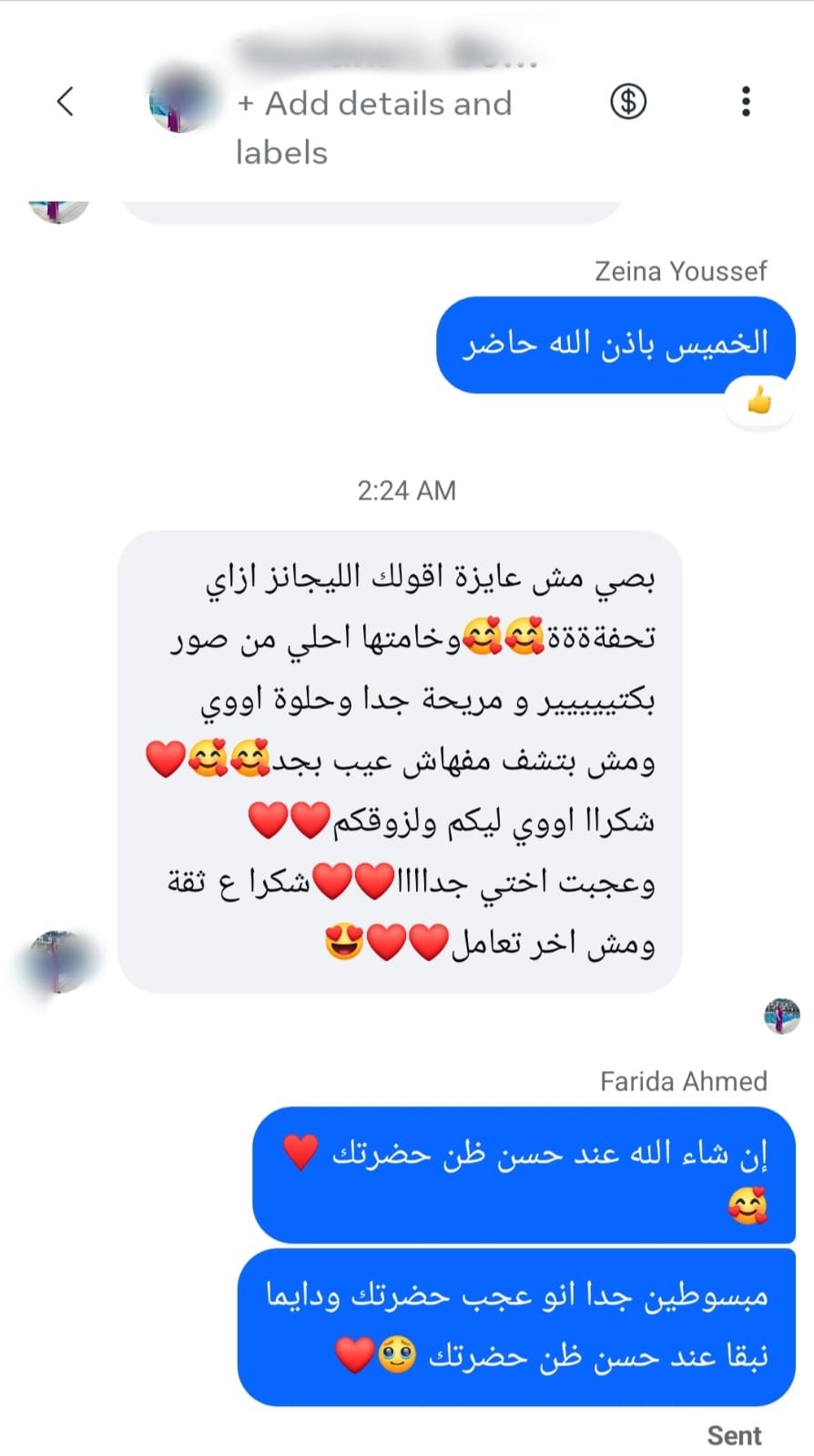Tap the thumbs-up reaction on Zeina's message

(x=758, y=400)
